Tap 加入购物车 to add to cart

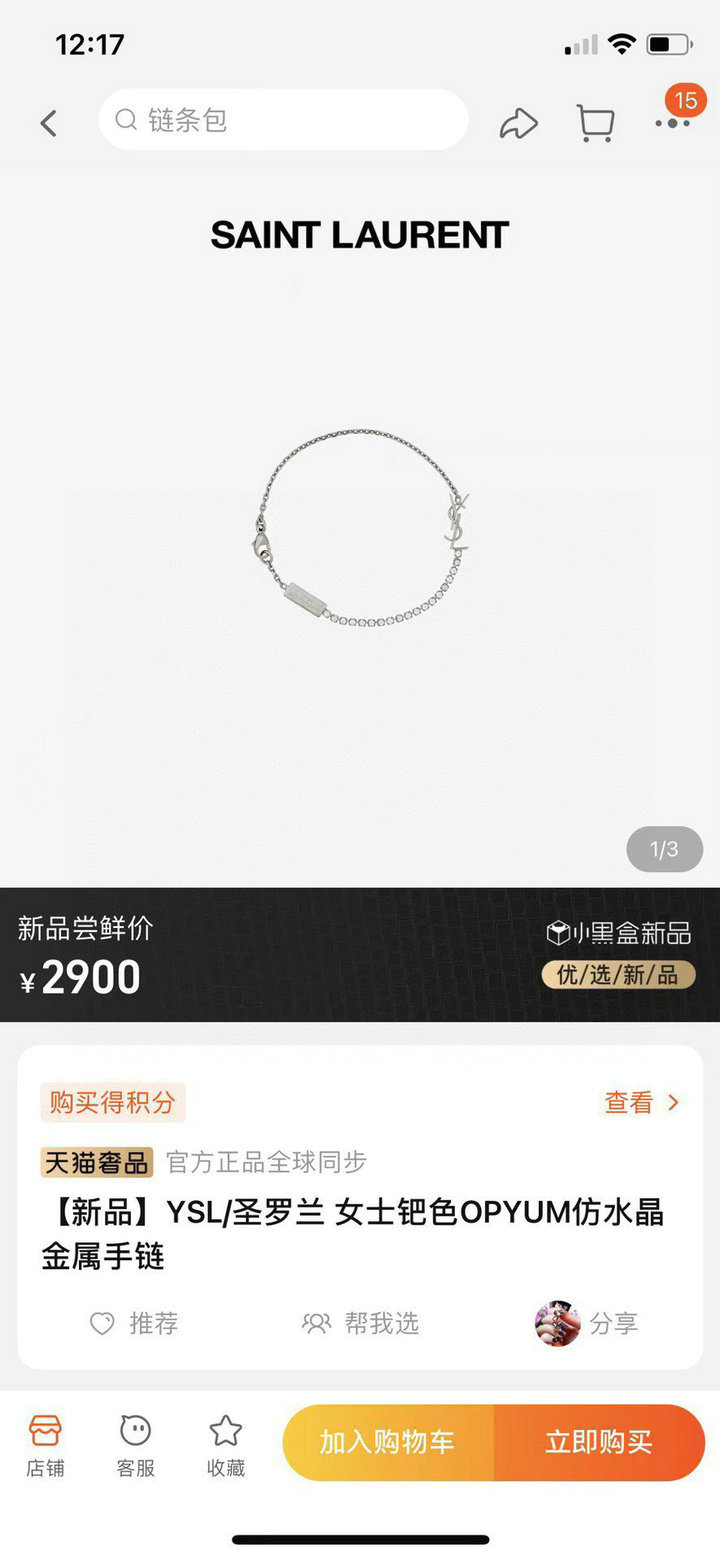388,1442
